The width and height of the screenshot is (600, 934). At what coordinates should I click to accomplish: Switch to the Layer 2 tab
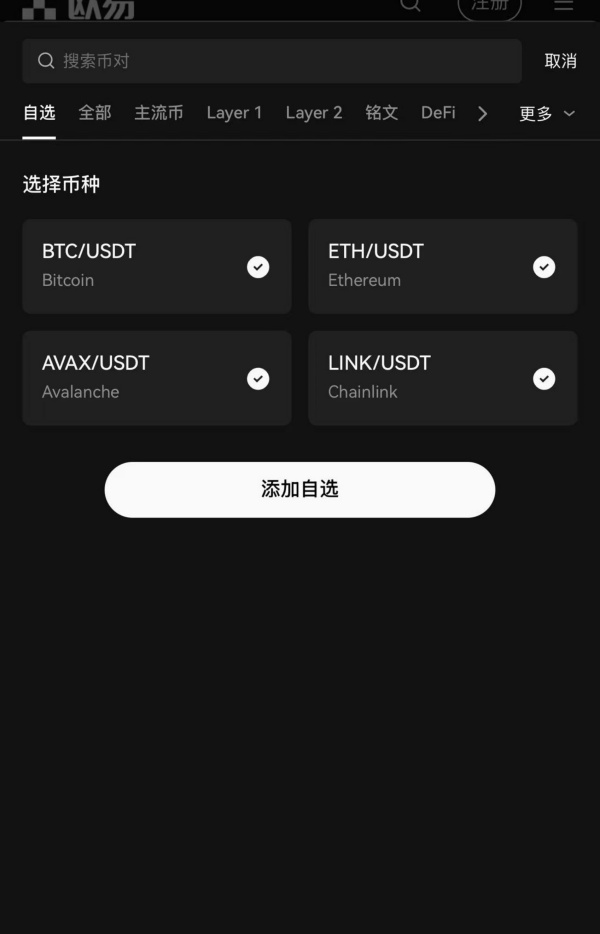(x=314, y=113)
